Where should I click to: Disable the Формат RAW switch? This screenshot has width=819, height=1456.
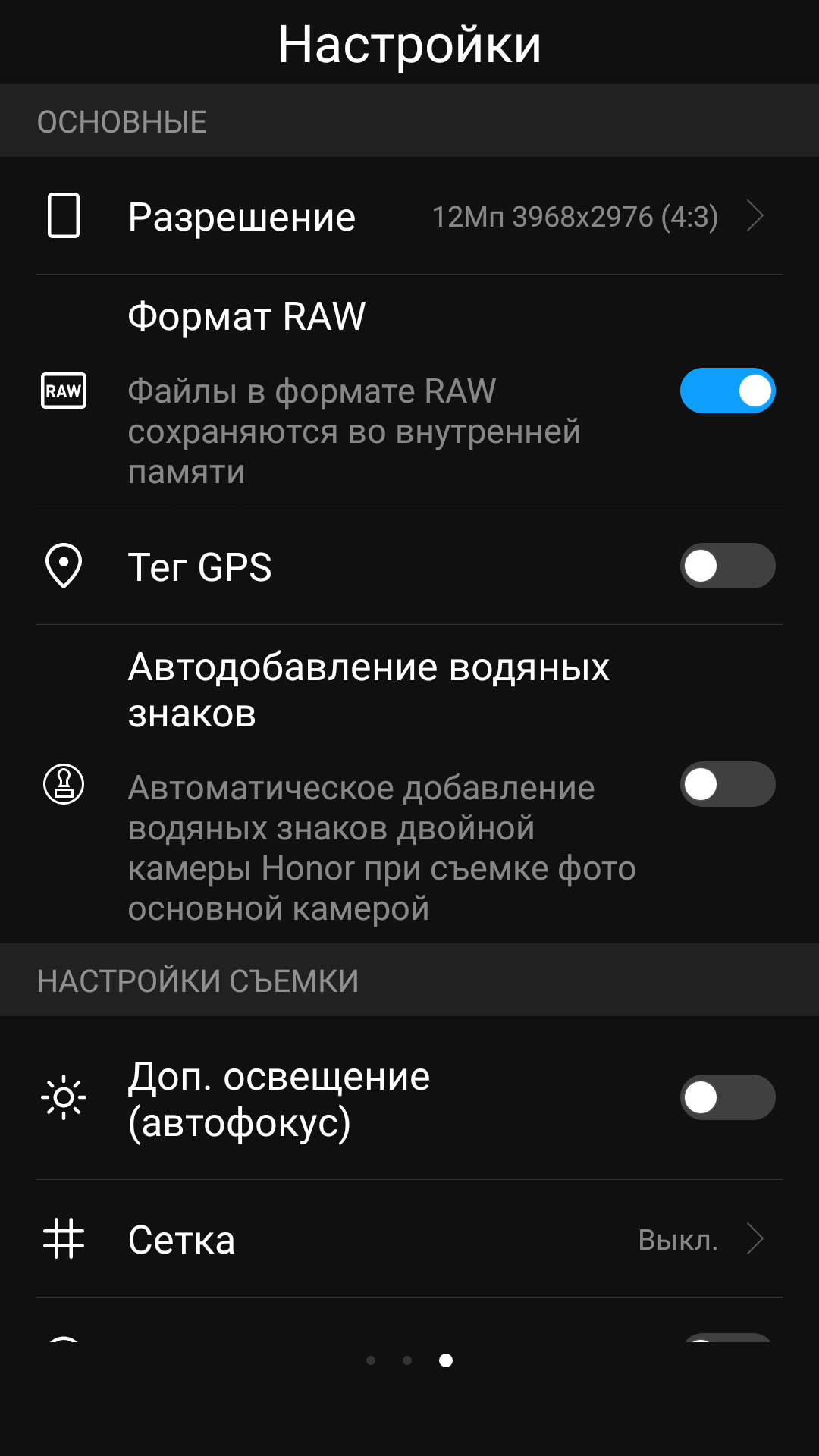(727, 391)
